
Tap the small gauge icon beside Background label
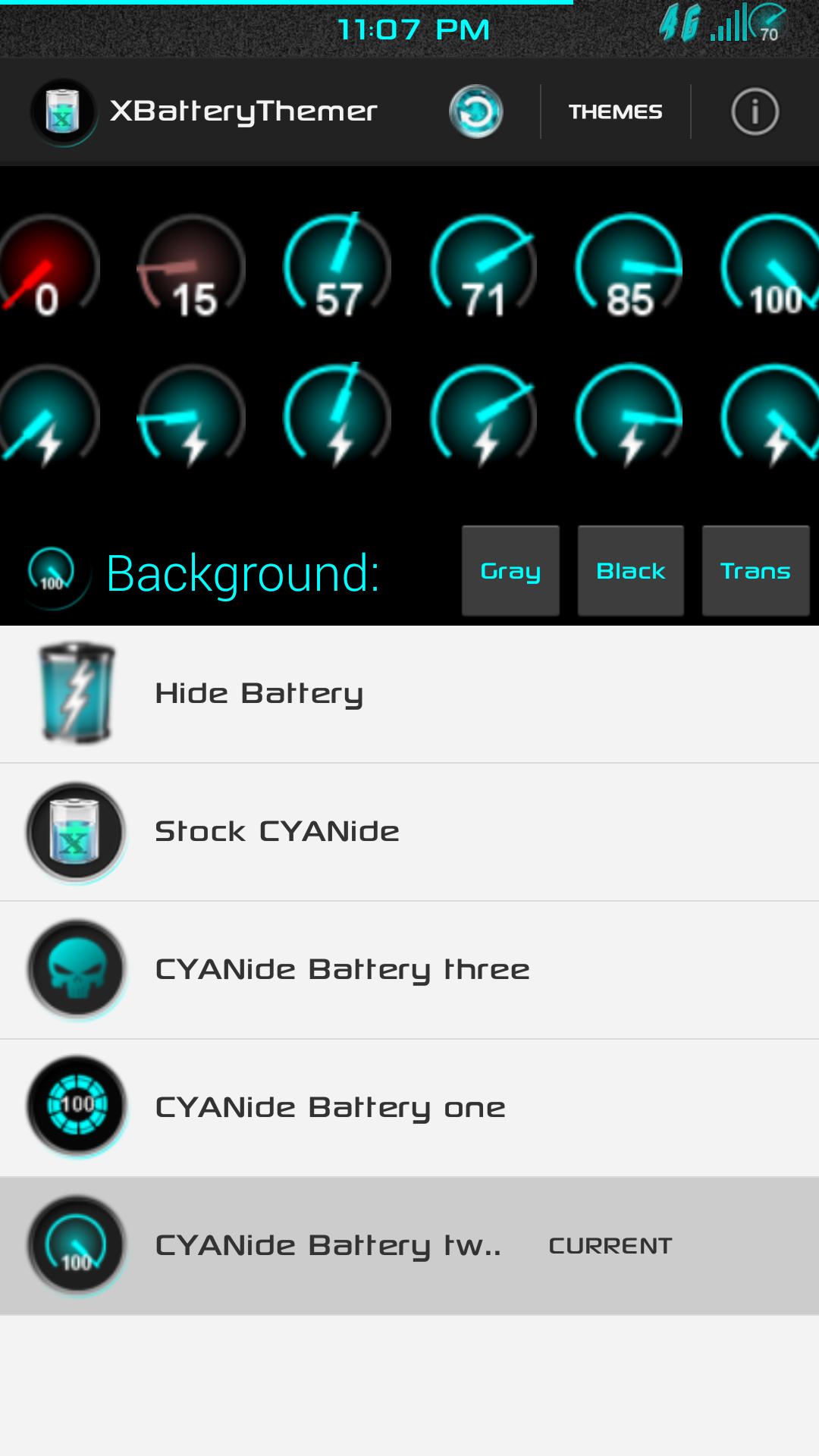51,570
